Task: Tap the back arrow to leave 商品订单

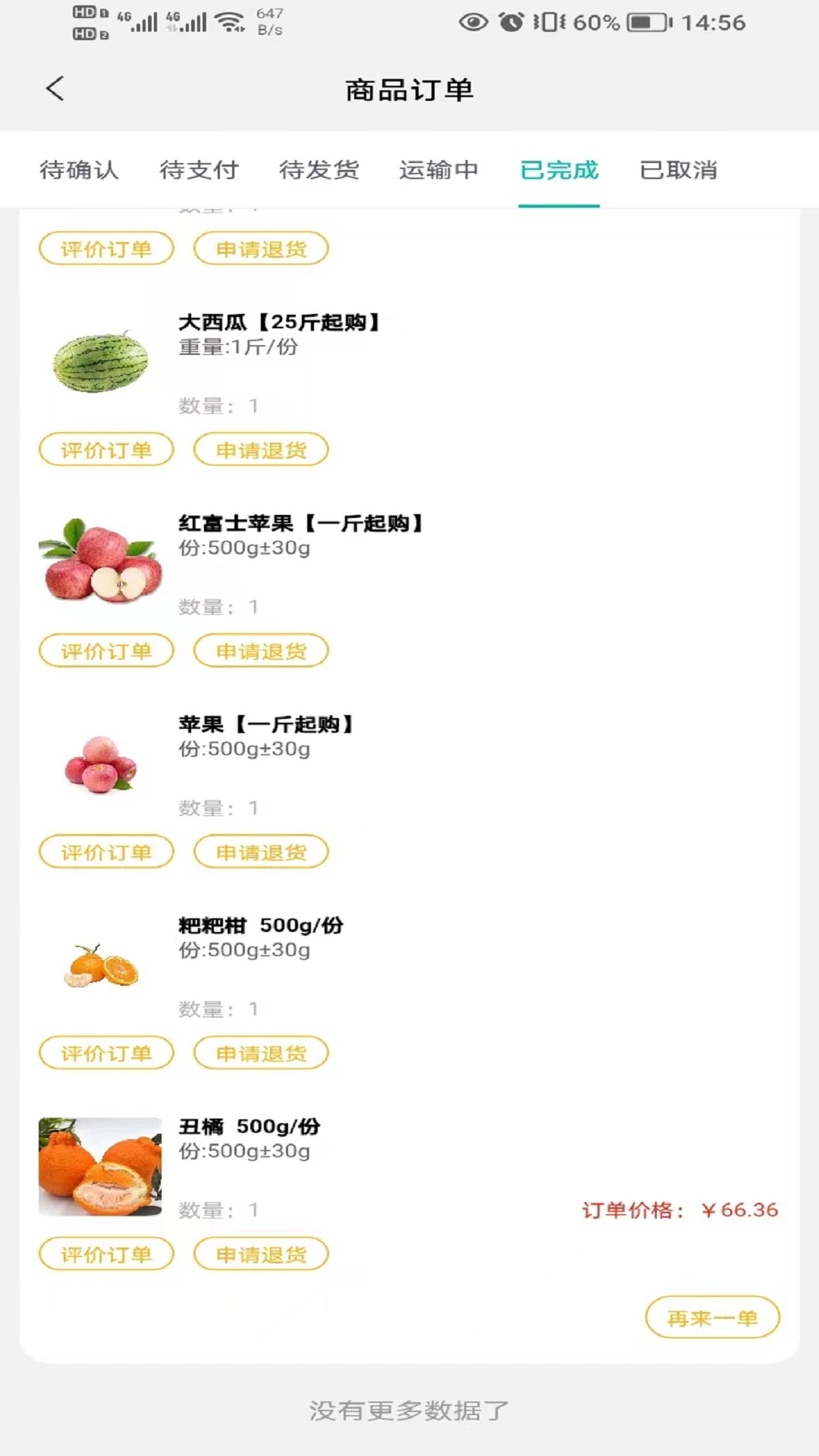Action: (54, 89)
